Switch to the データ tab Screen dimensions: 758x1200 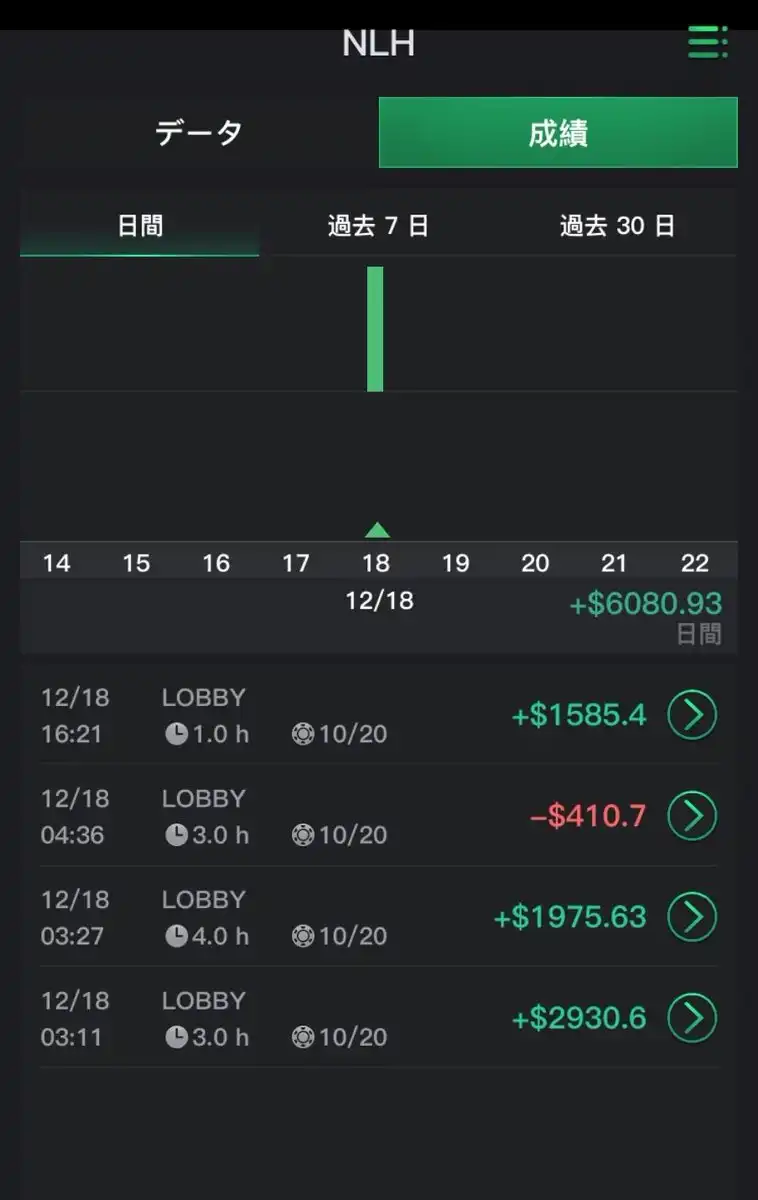199,132
